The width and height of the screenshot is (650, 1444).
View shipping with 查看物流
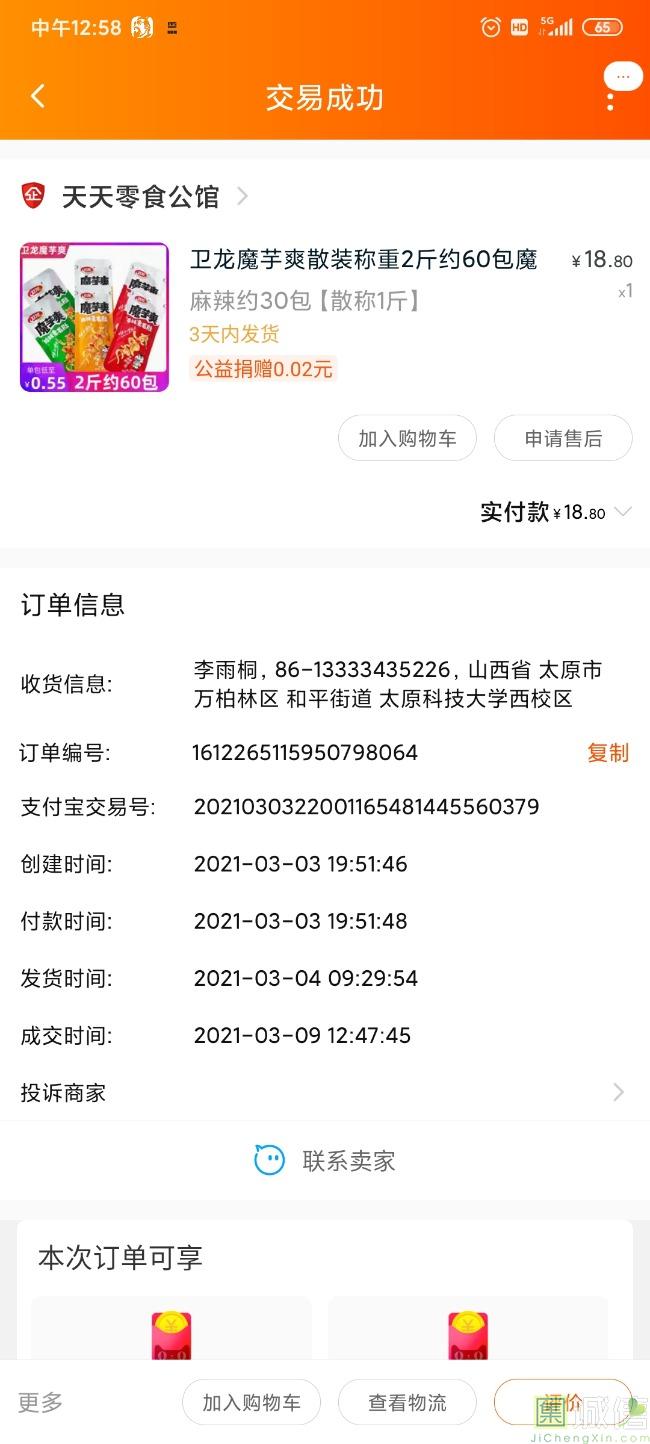(x=407, y=1402)
